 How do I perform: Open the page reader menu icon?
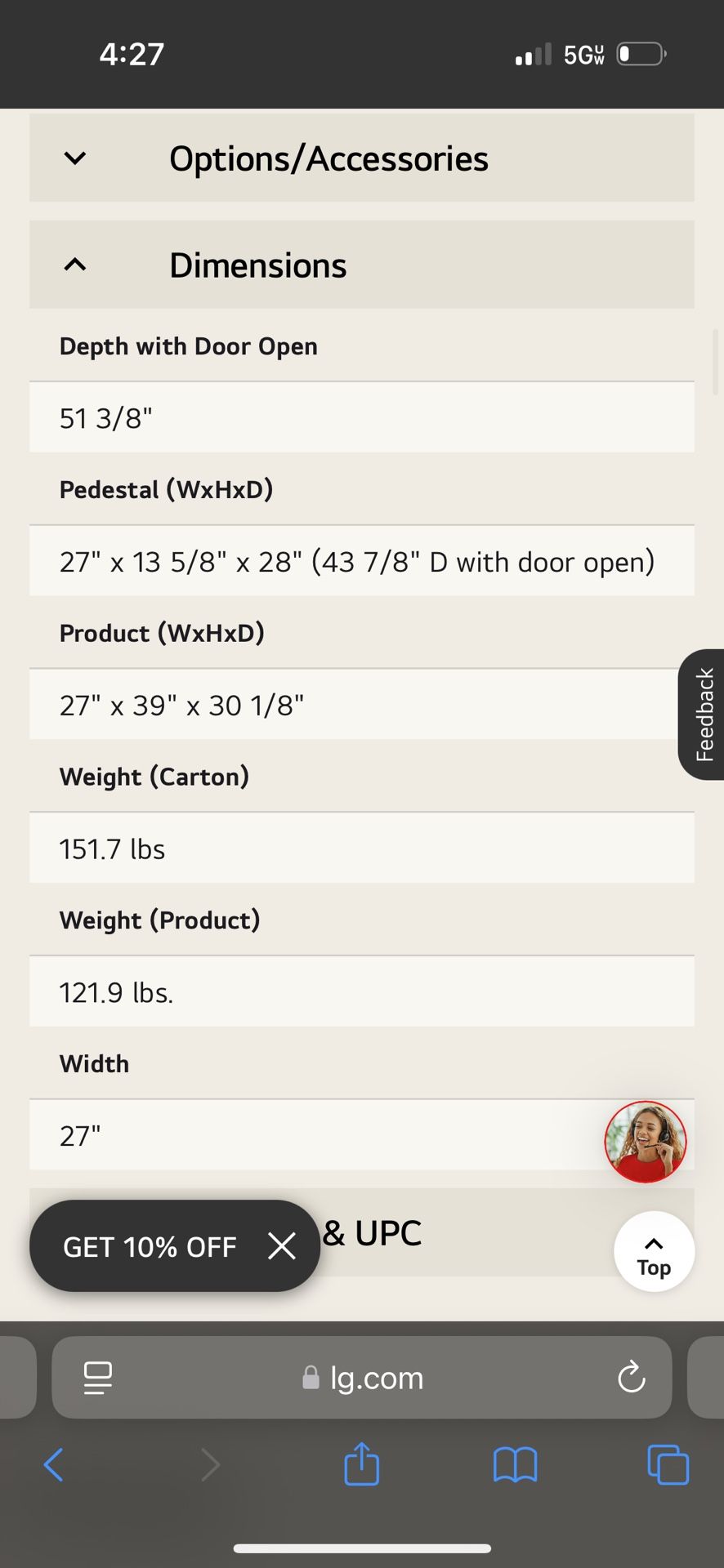[x=98, y=1378]
